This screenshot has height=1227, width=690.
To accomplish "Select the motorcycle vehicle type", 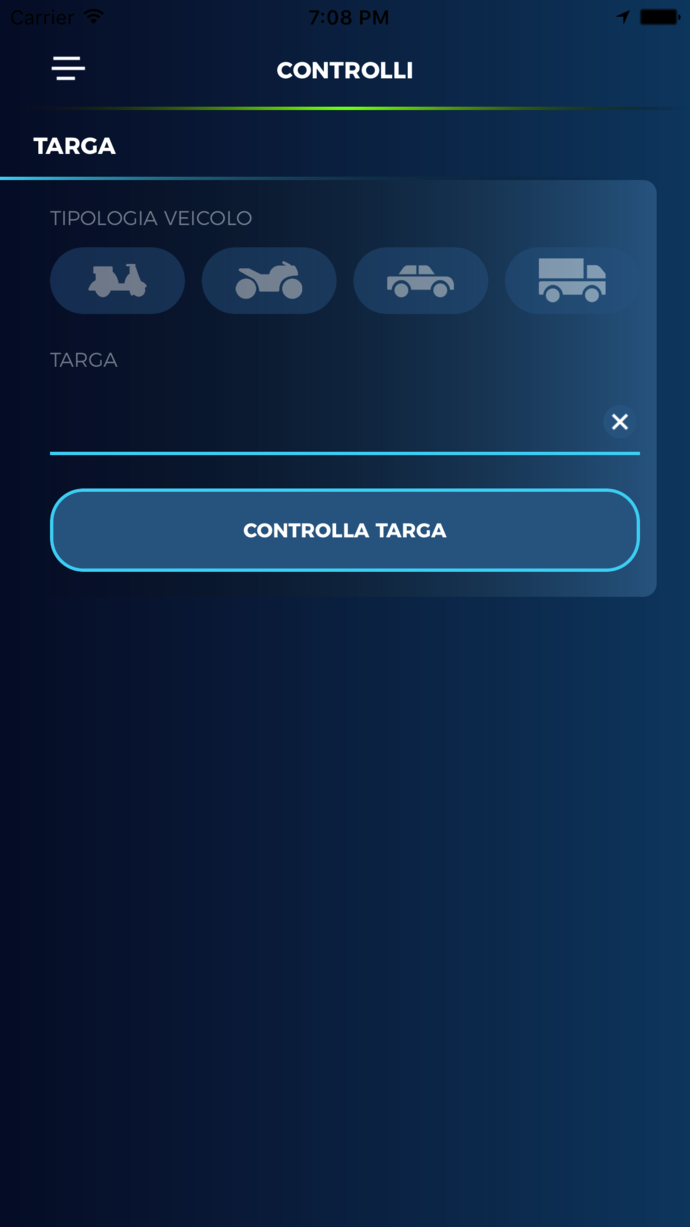I will tap(269, 281).
